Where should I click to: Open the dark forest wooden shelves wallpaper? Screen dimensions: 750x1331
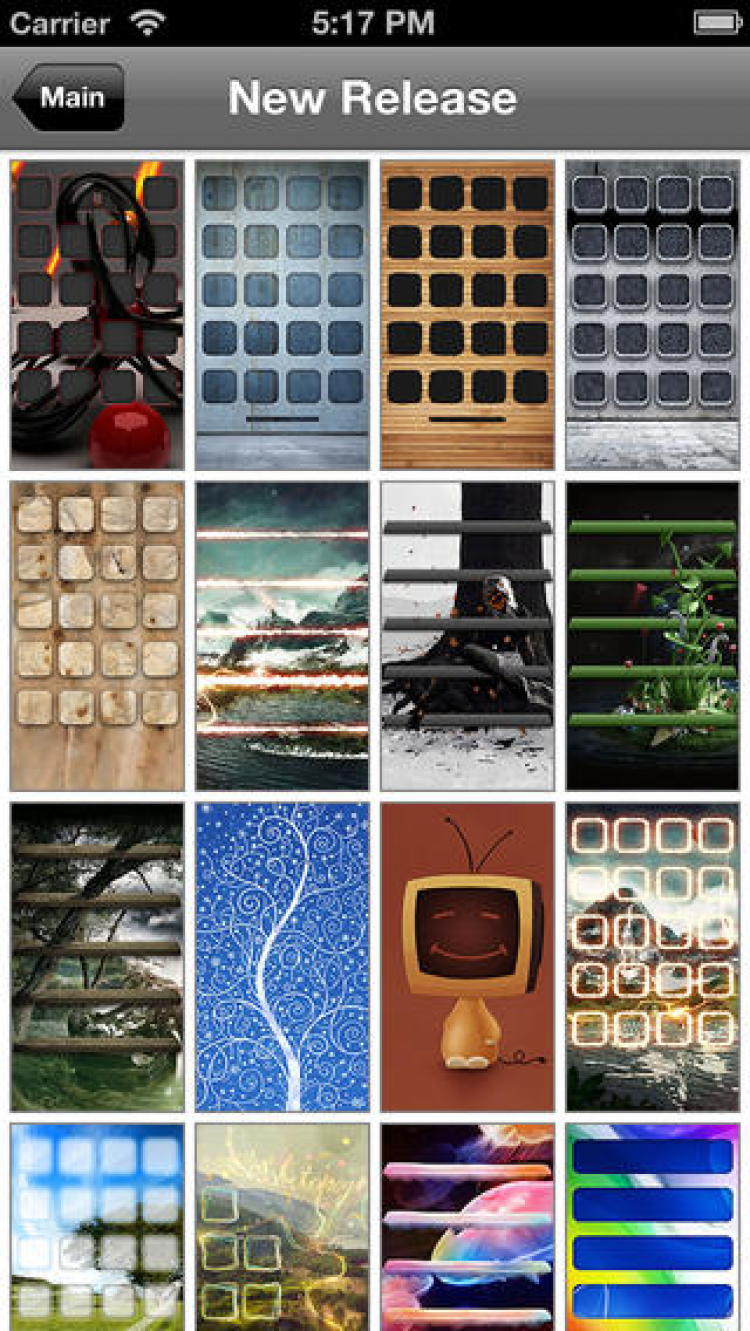pyautogui.click(x=98, y=957)
